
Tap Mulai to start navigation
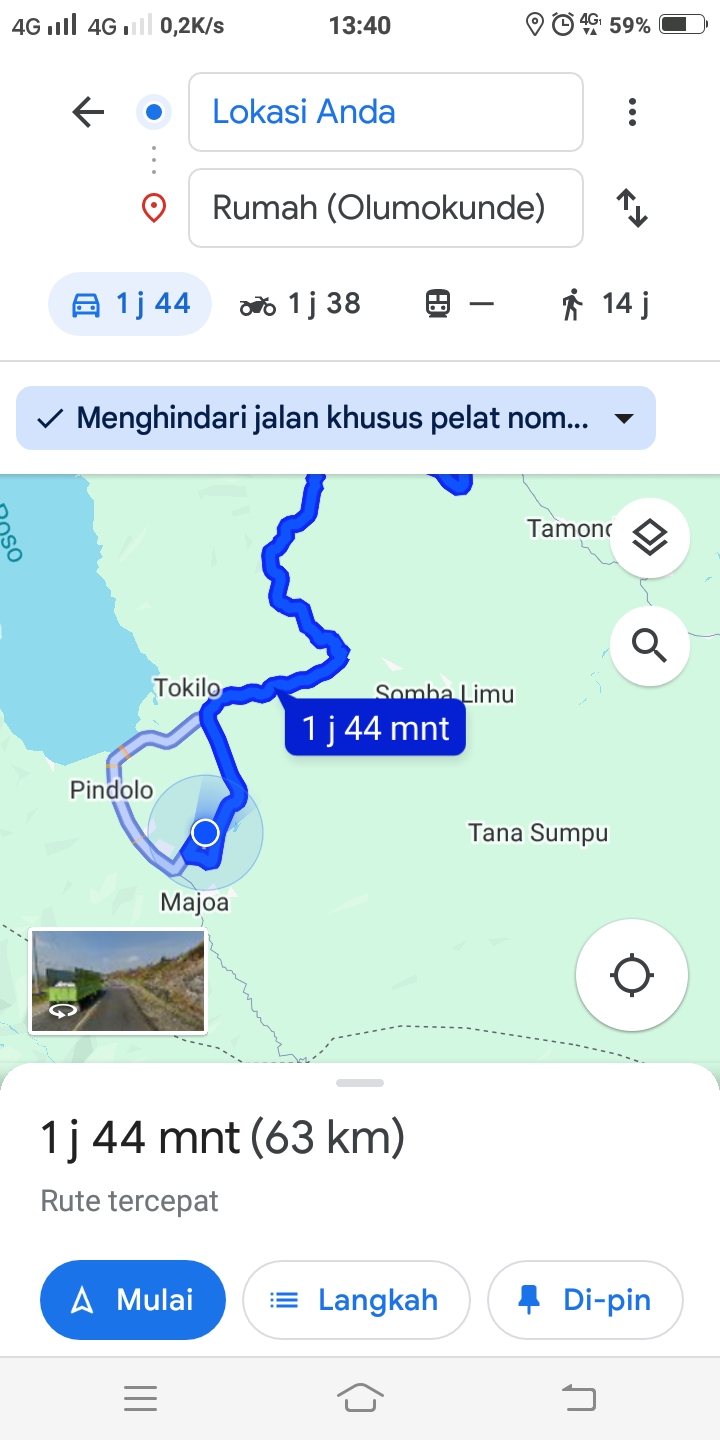pyautogui.click(x=133, y=1300)
